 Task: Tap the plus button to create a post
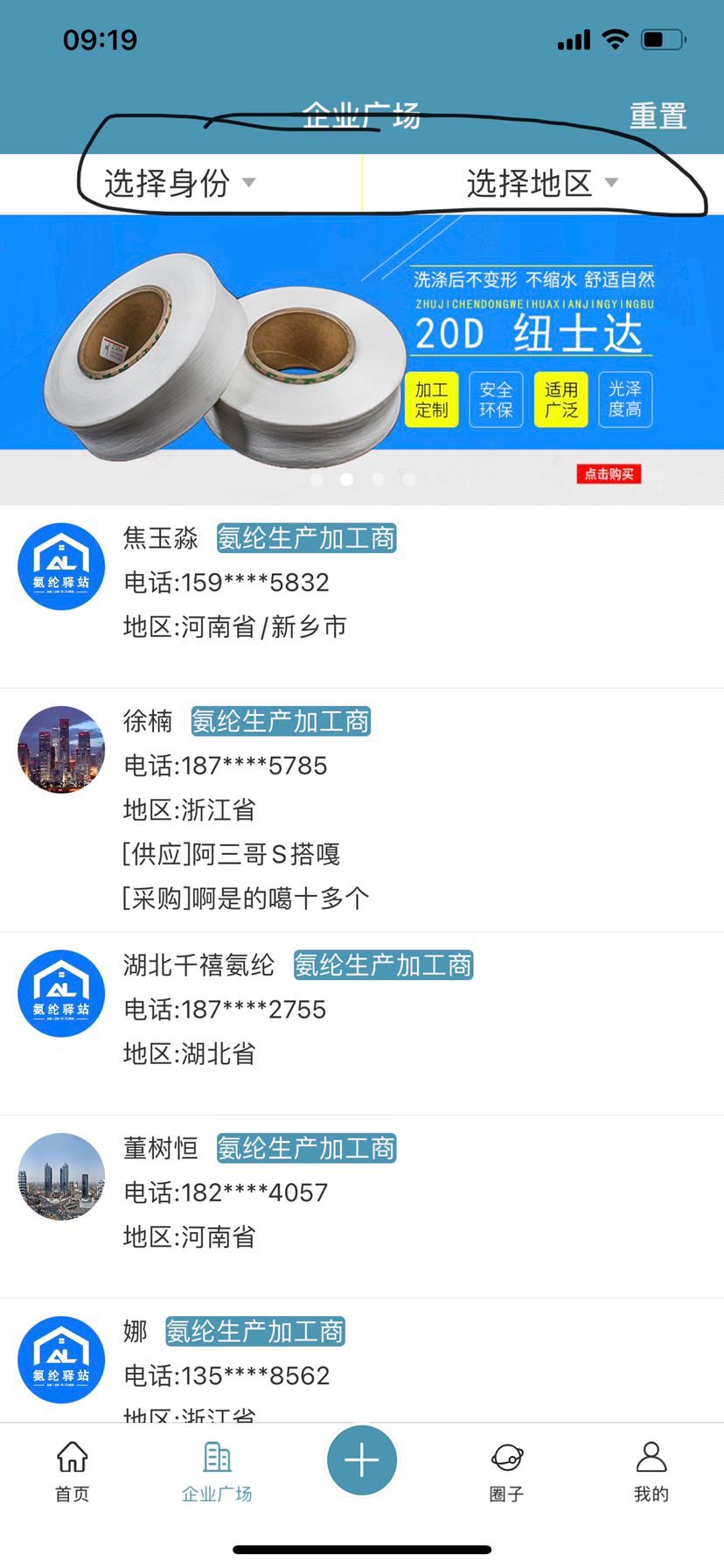pos(362,1460)
